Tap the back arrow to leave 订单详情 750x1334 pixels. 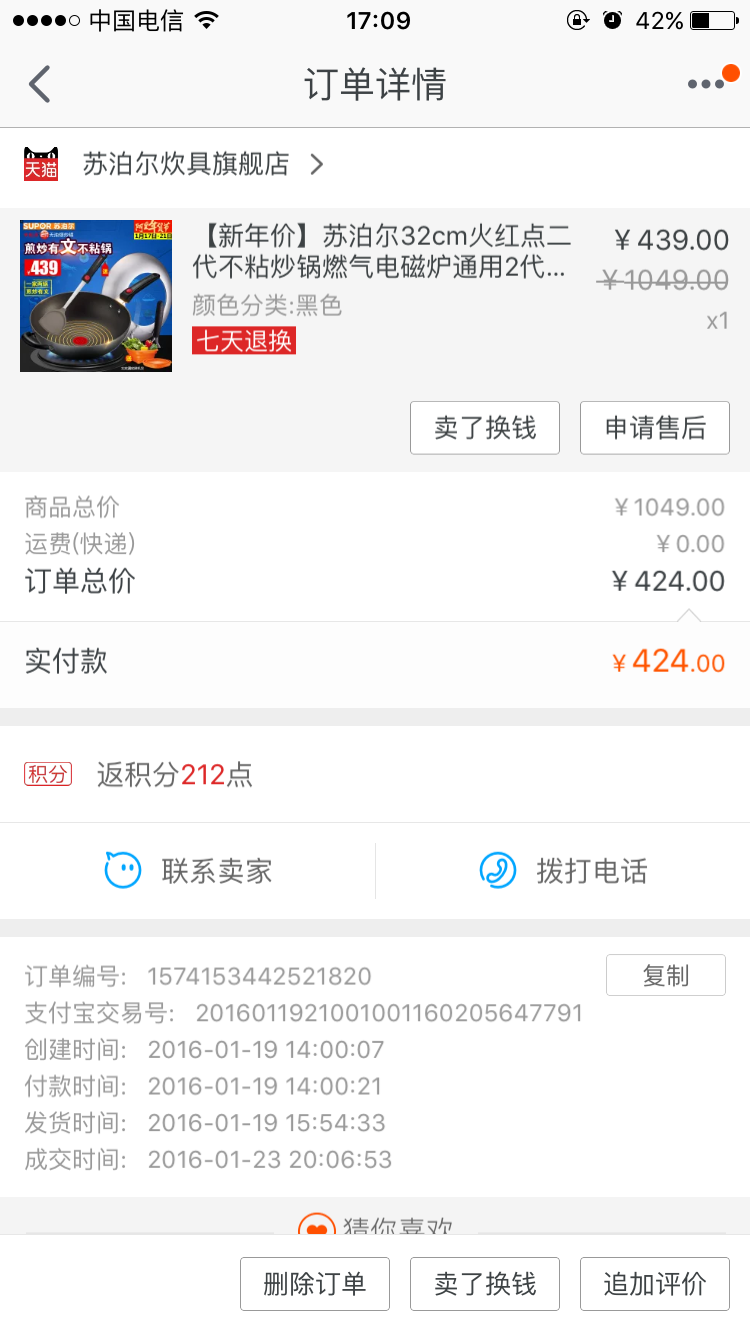tap(39, 84)
